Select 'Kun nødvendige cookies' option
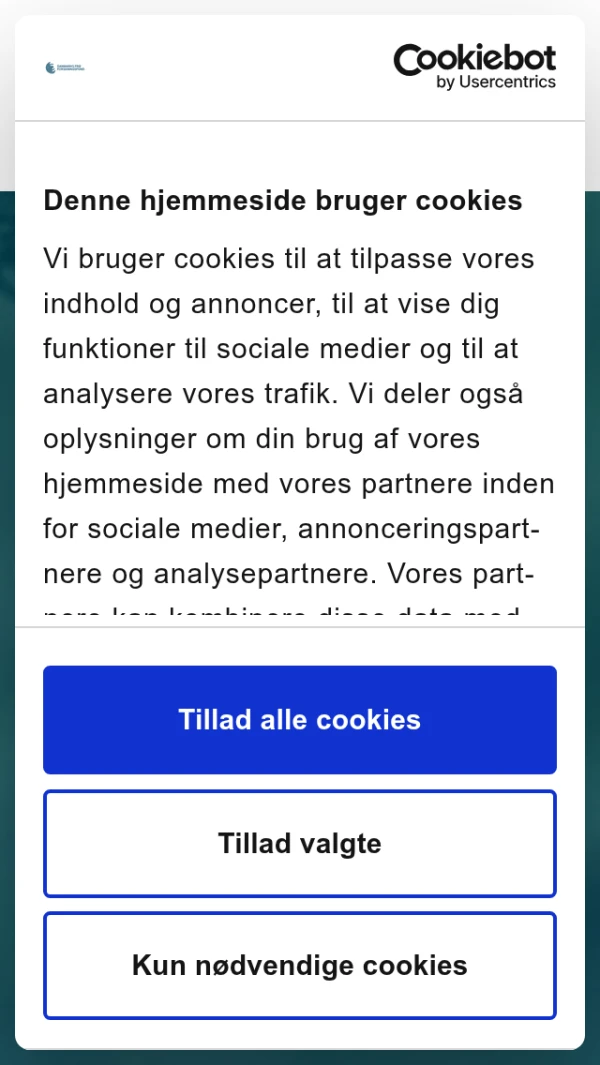This screenshot has width=600, height=1065. (300, 966)
